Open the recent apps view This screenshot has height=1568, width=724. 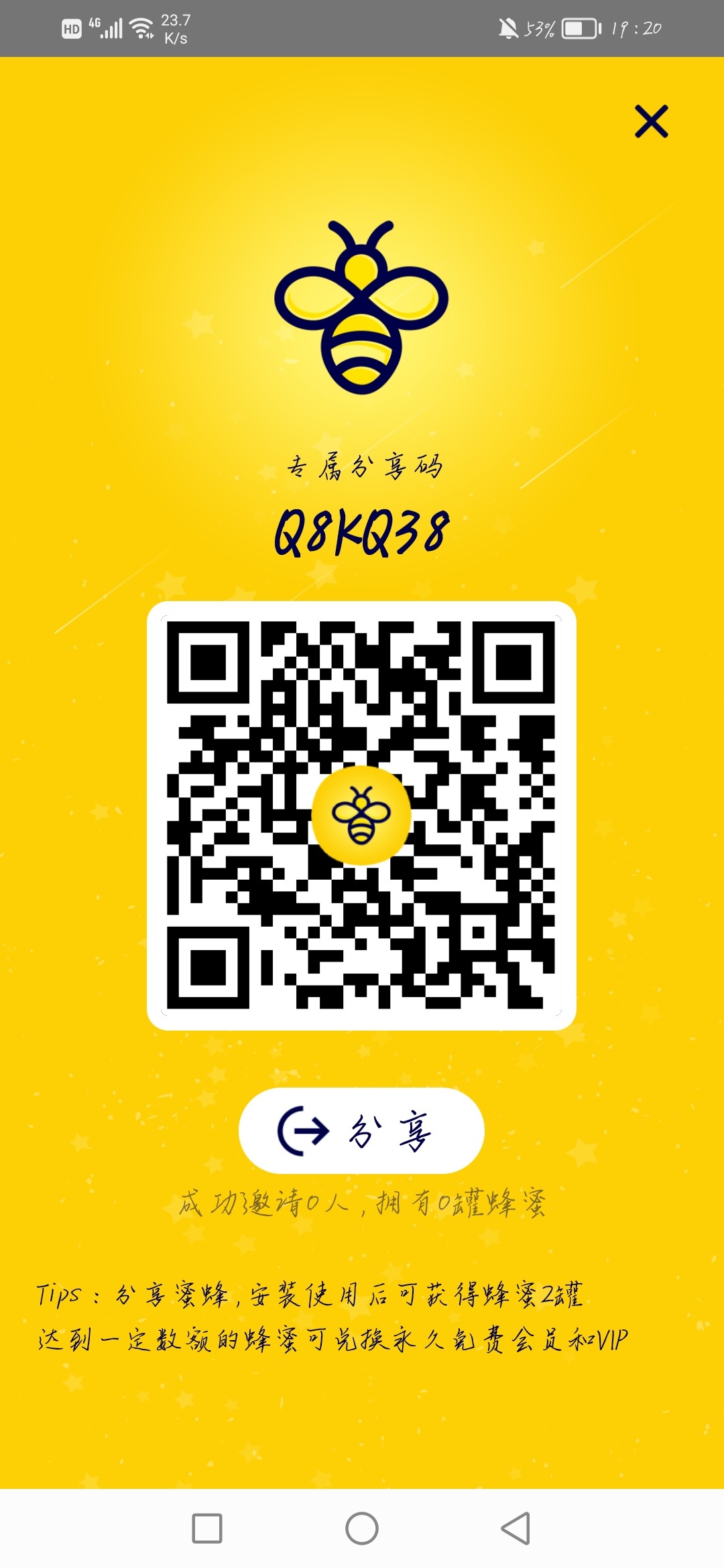pyautogui.click(x=207, y=1528)
